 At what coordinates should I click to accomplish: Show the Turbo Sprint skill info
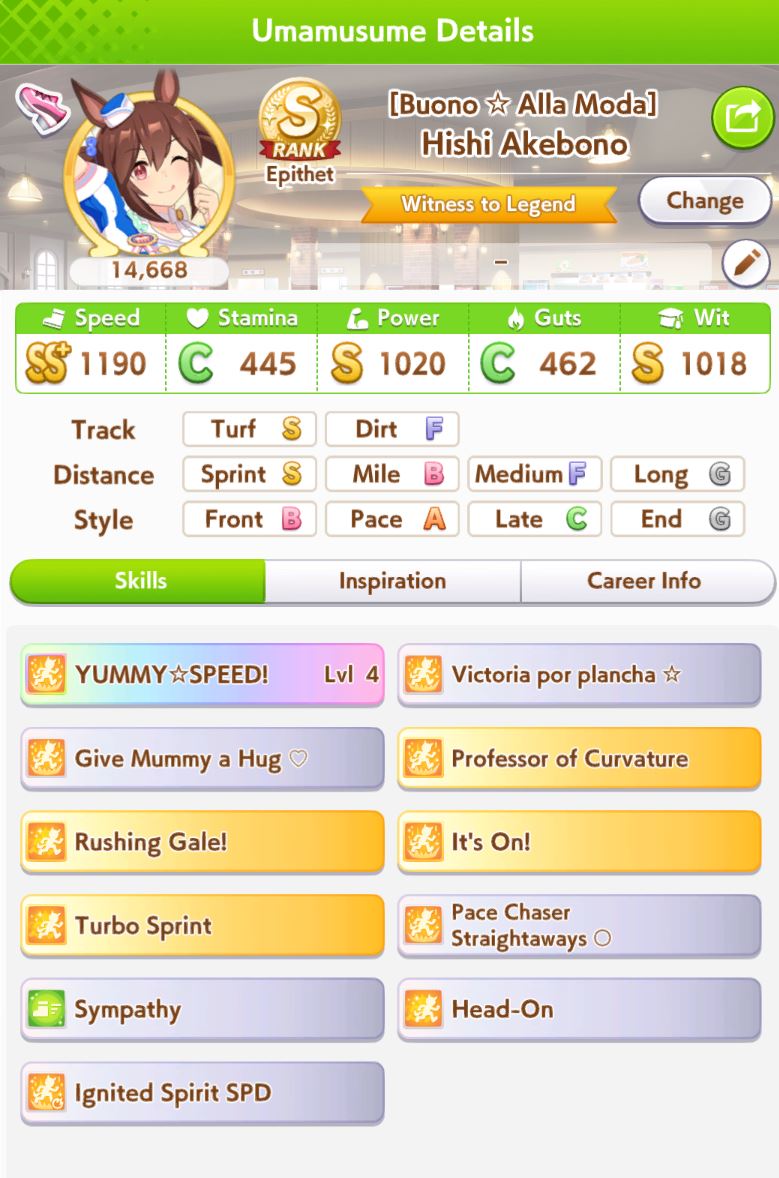point(202,926)
